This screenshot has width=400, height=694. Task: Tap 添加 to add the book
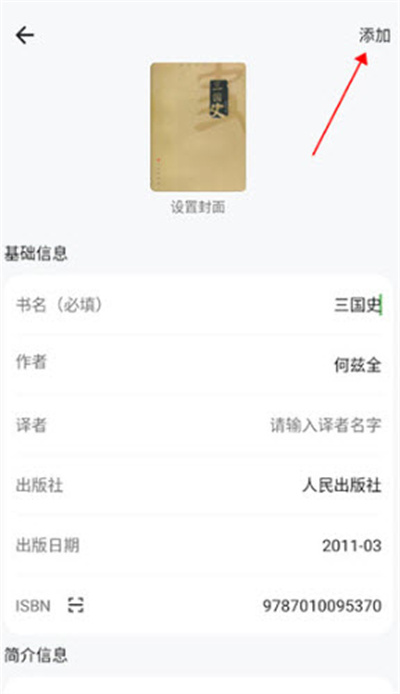374,35
